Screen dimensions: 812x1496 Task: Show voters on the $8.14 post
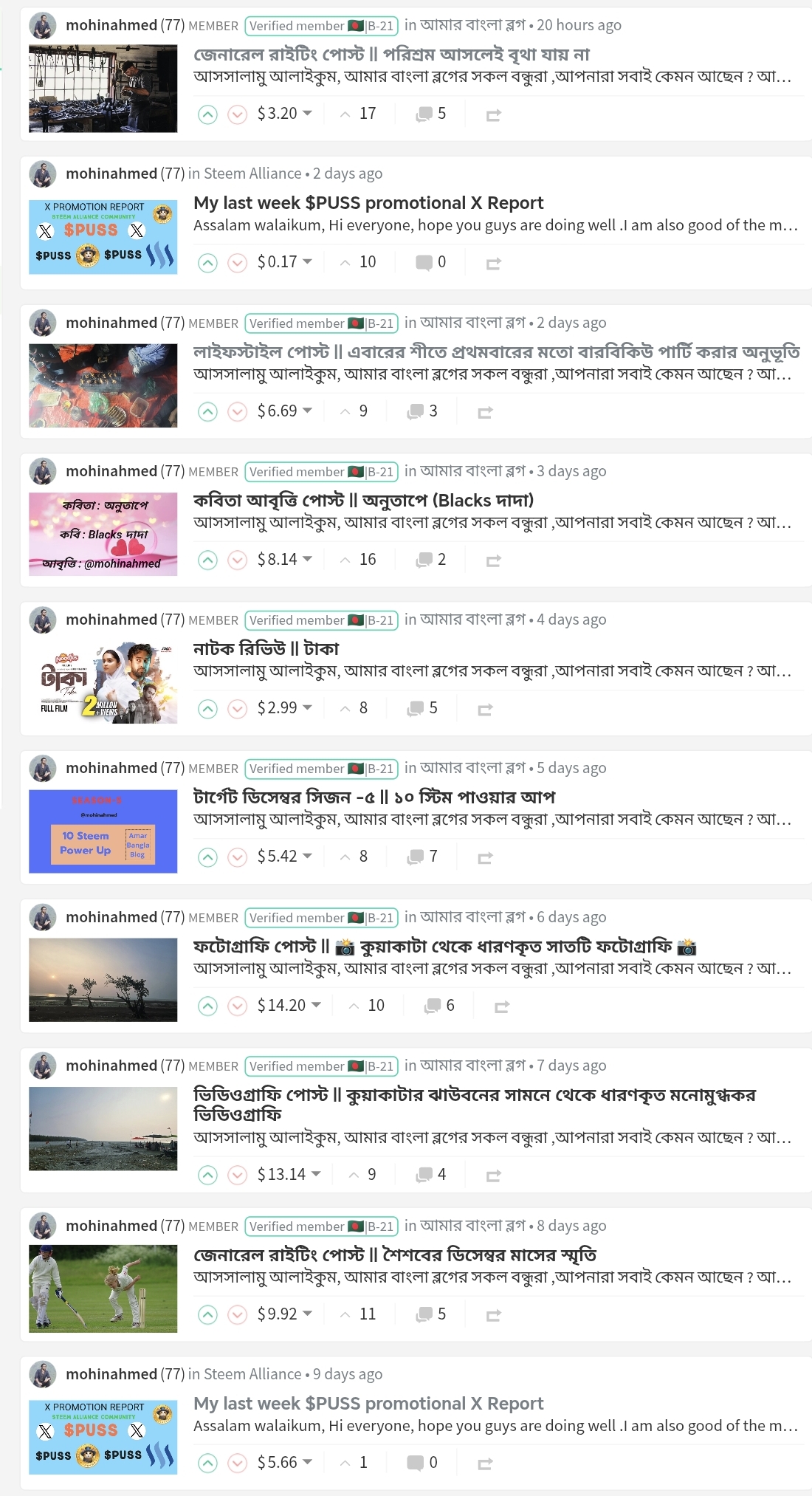(x=359, y=560)
